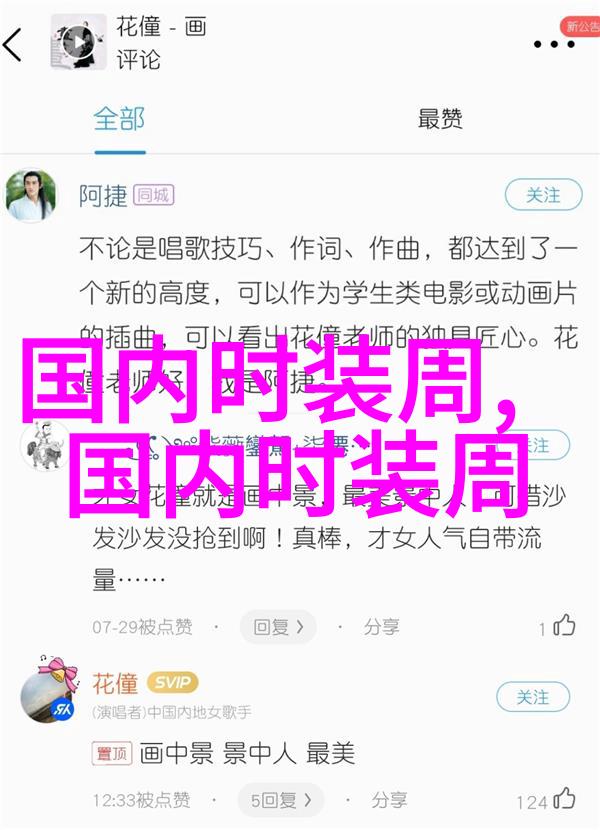Open the three-dot overflow menu
This screenshot has height=830, width=600.
point(553,44)
